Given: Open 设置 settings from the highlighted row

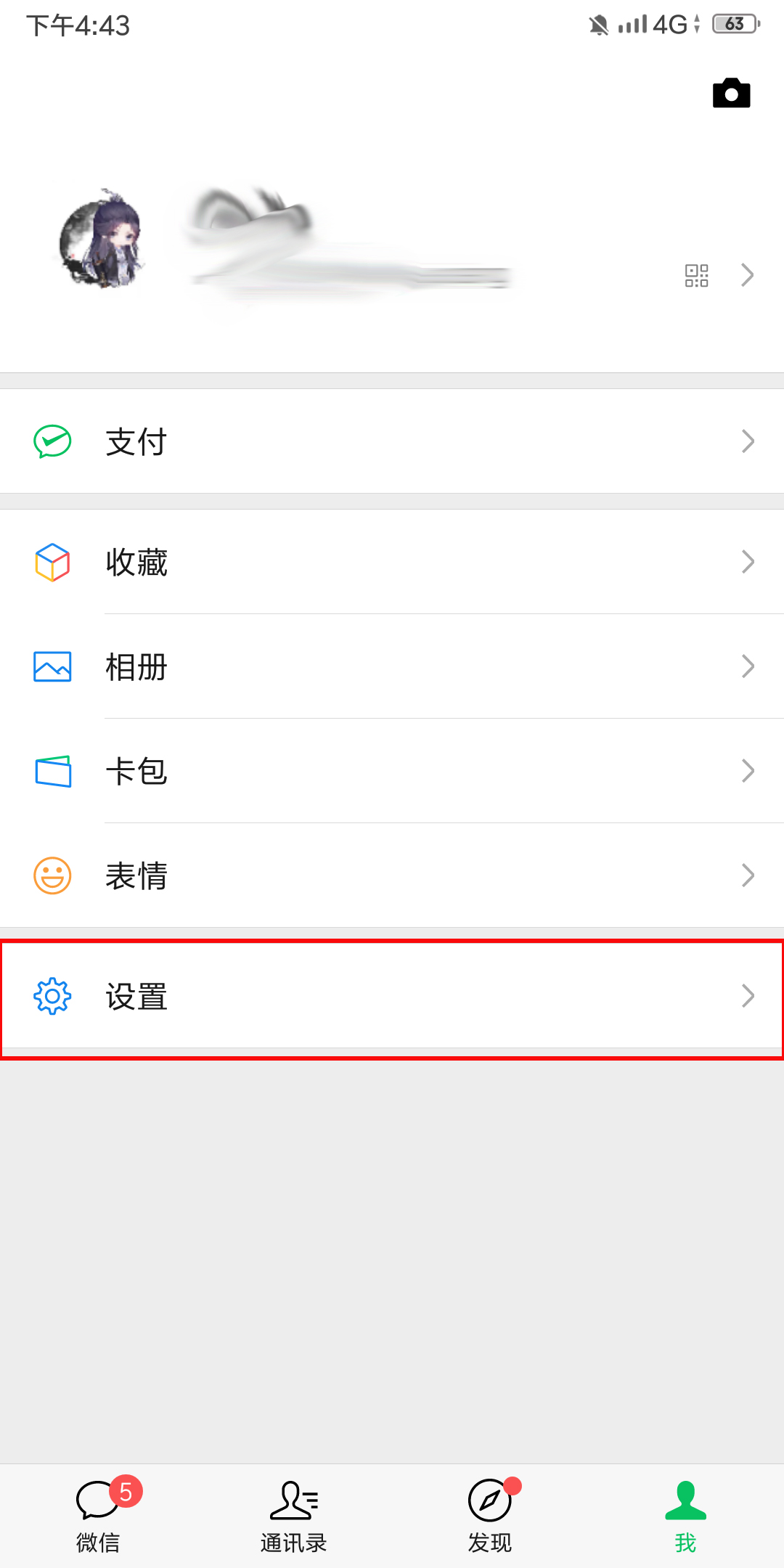Looking at the screenshot, I should (x=138, y=997).
